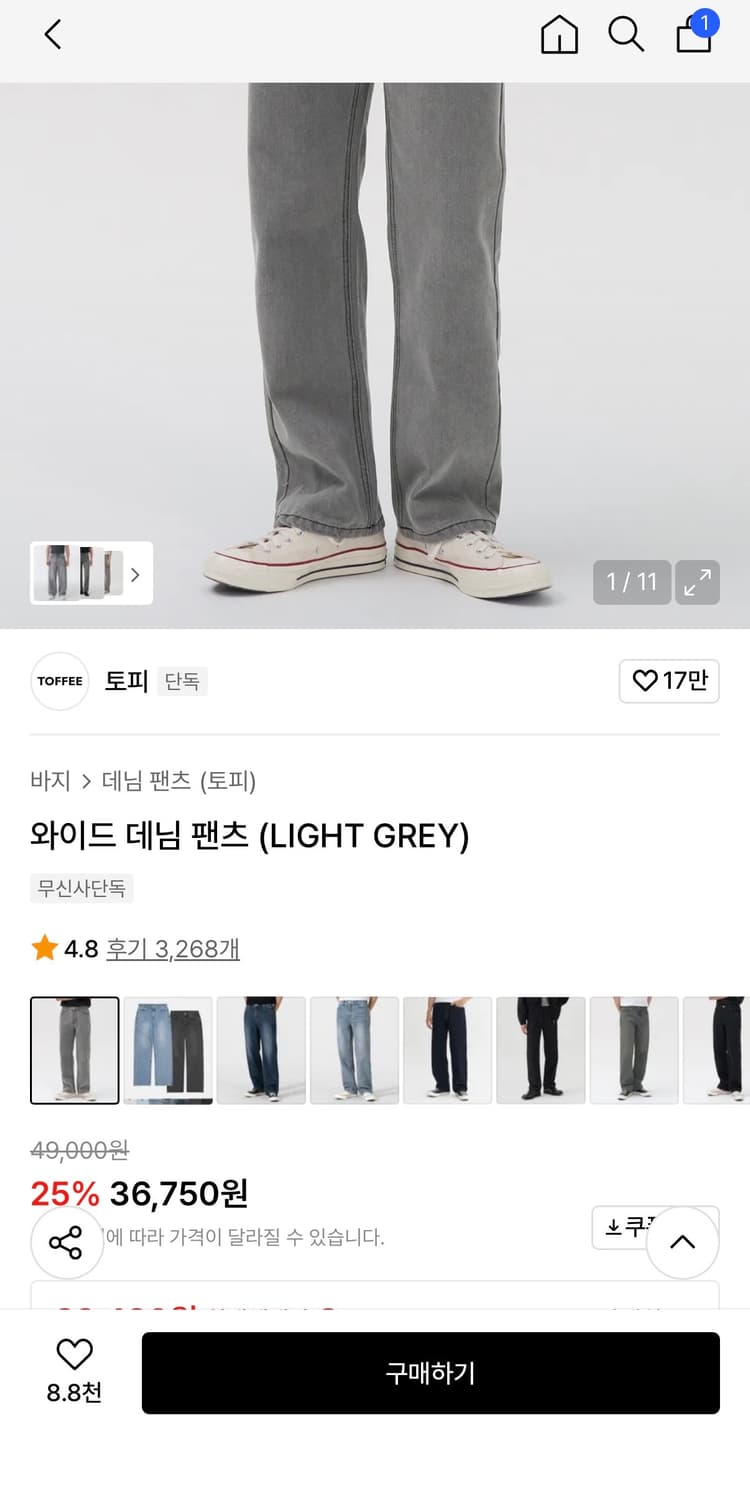
Task: Expand product image to fullscreen
Action: pyautogui.click(x=697, y=582)
